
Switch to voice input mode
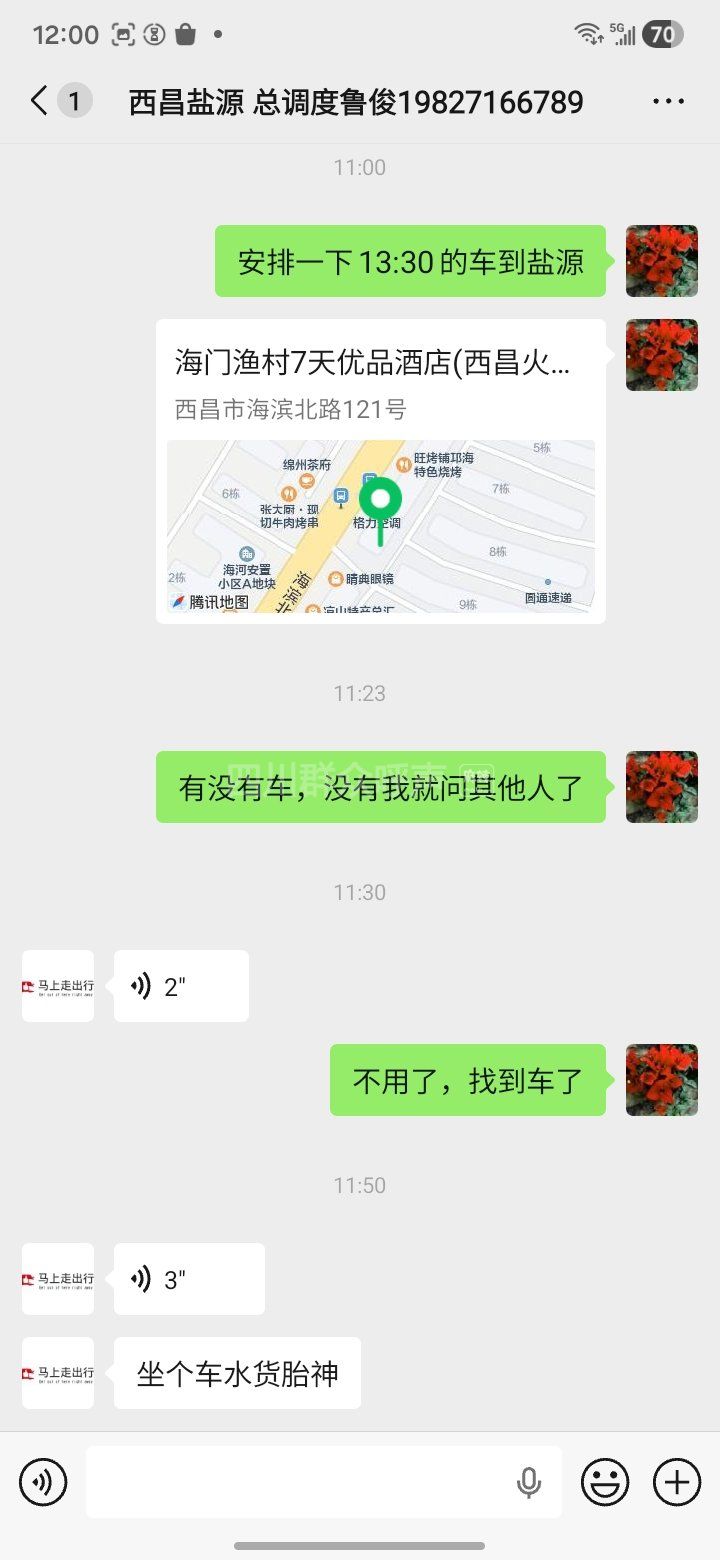point(43,1482)
